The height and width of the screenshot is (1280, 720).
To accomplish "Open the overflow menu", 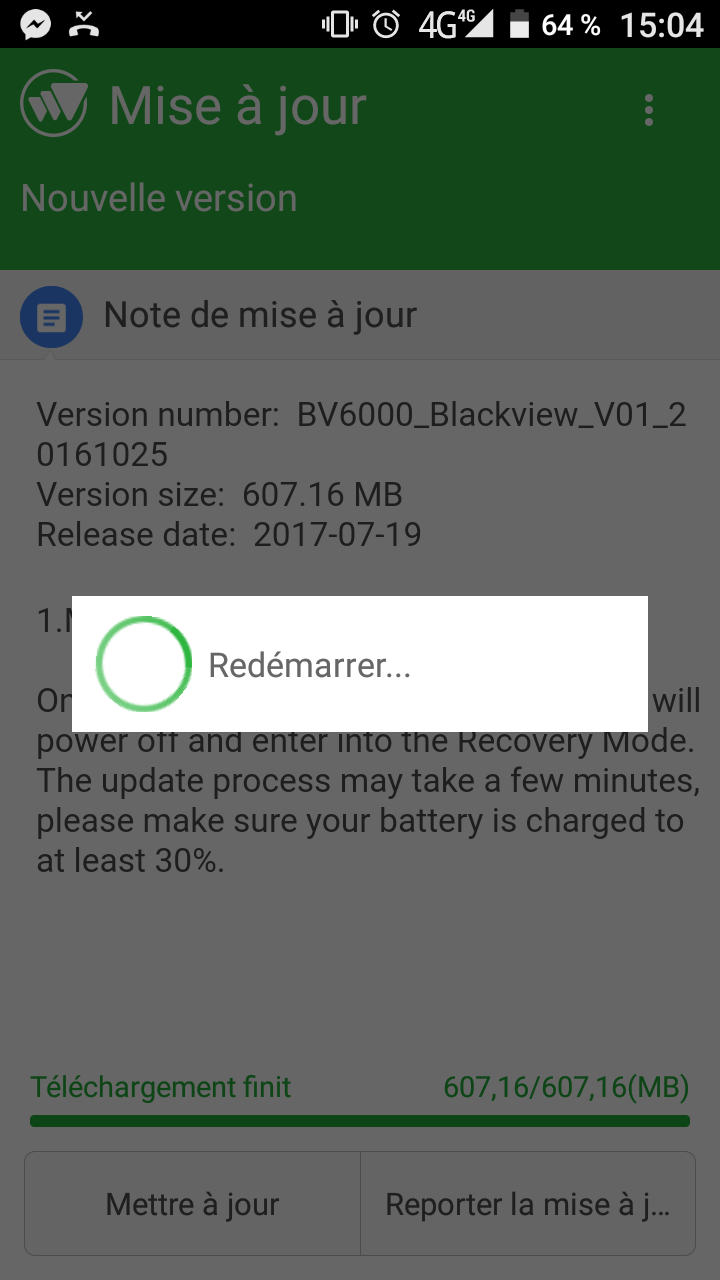I will [649, 110].
